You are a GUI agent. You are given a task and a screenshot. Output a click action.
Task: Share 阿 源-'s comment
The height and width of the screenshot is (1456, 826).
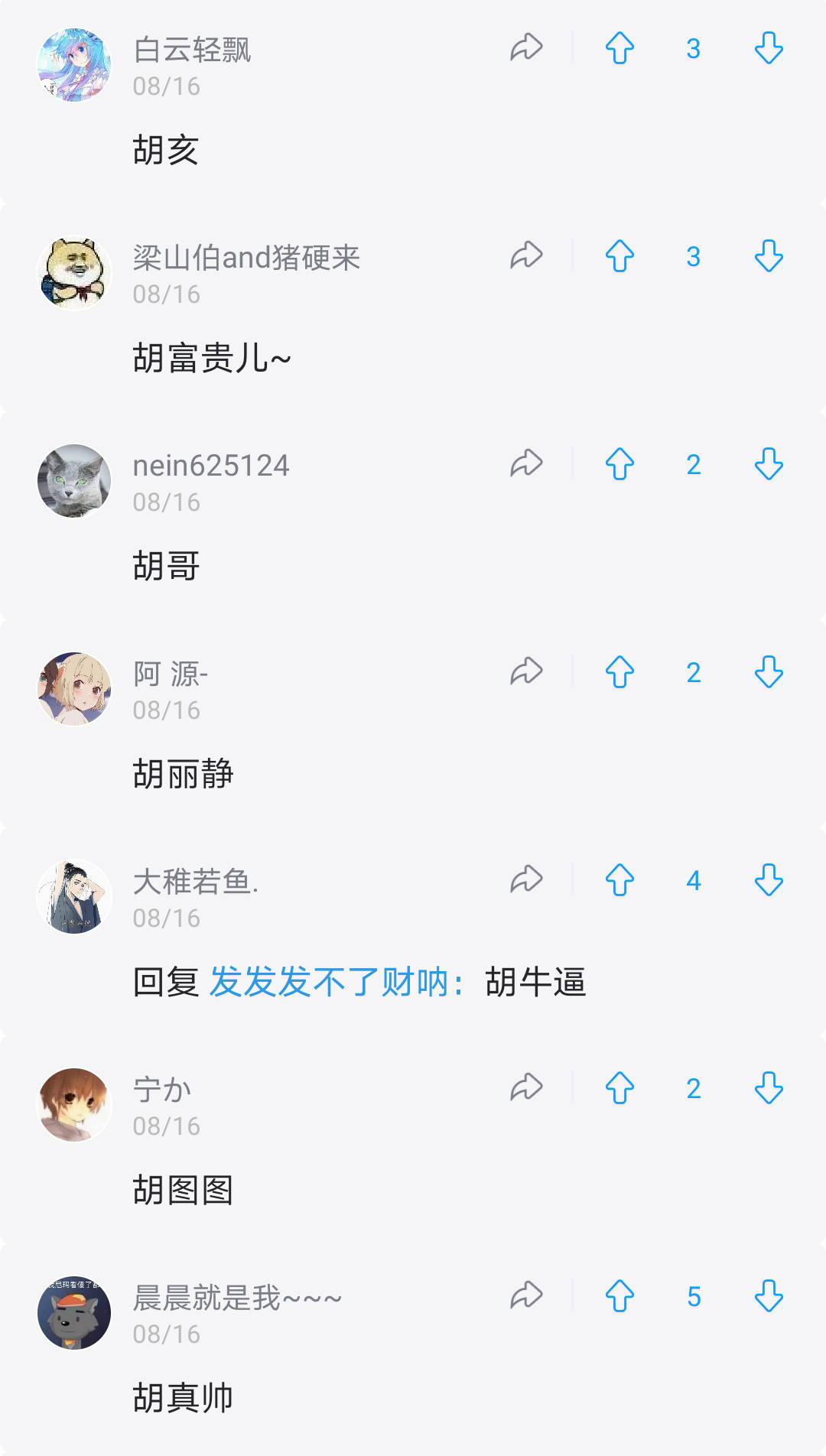(527, 672)
